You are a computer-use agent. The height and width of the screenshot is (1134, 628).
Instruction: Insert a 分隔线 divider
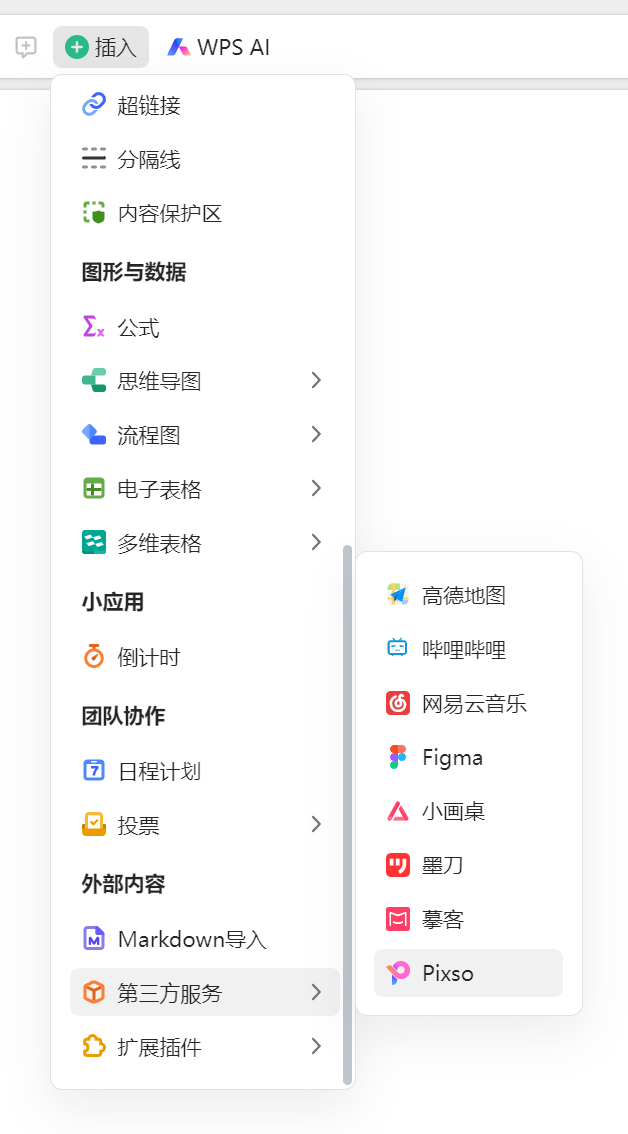point(205,159)
